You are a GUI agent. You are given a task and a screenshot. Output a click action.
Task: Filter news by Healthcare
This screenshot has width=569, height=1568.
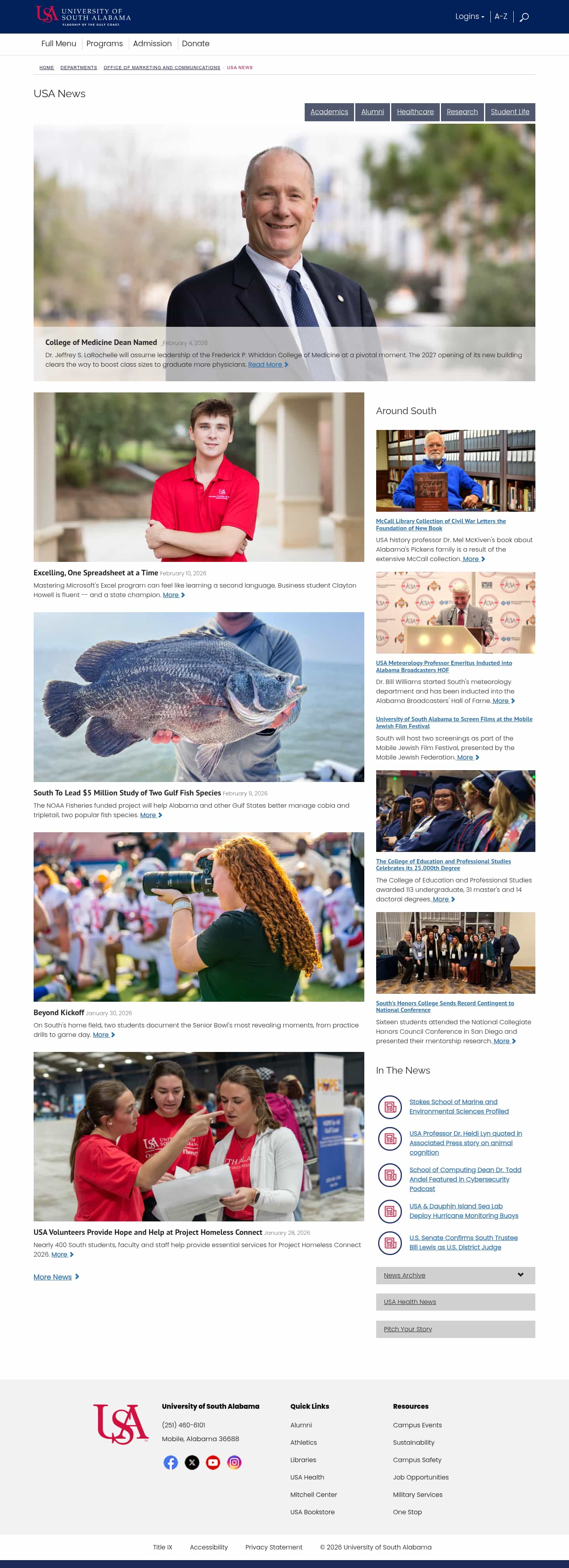[415, 112]
